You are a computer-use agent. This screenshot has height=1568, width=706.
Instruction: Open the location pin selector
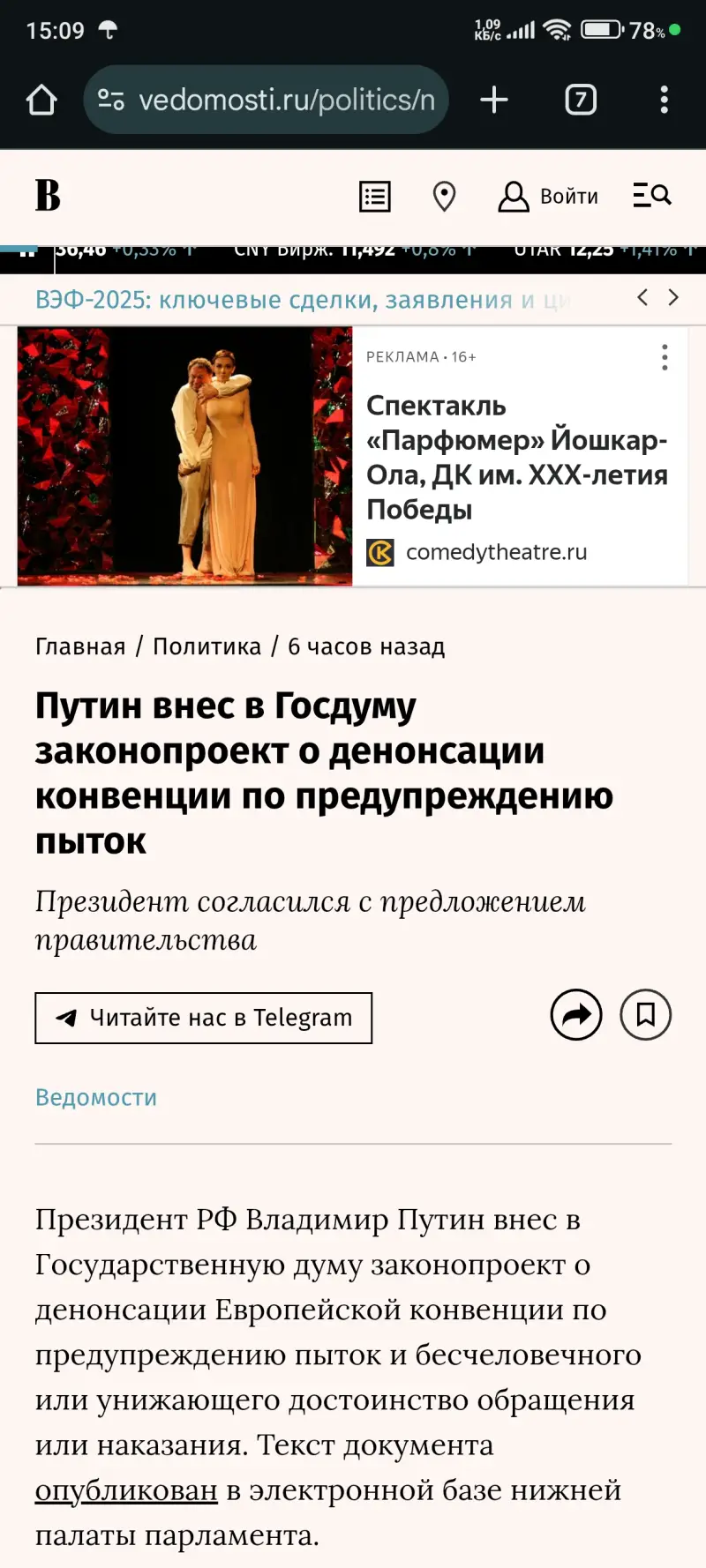(x=444, y=196)
